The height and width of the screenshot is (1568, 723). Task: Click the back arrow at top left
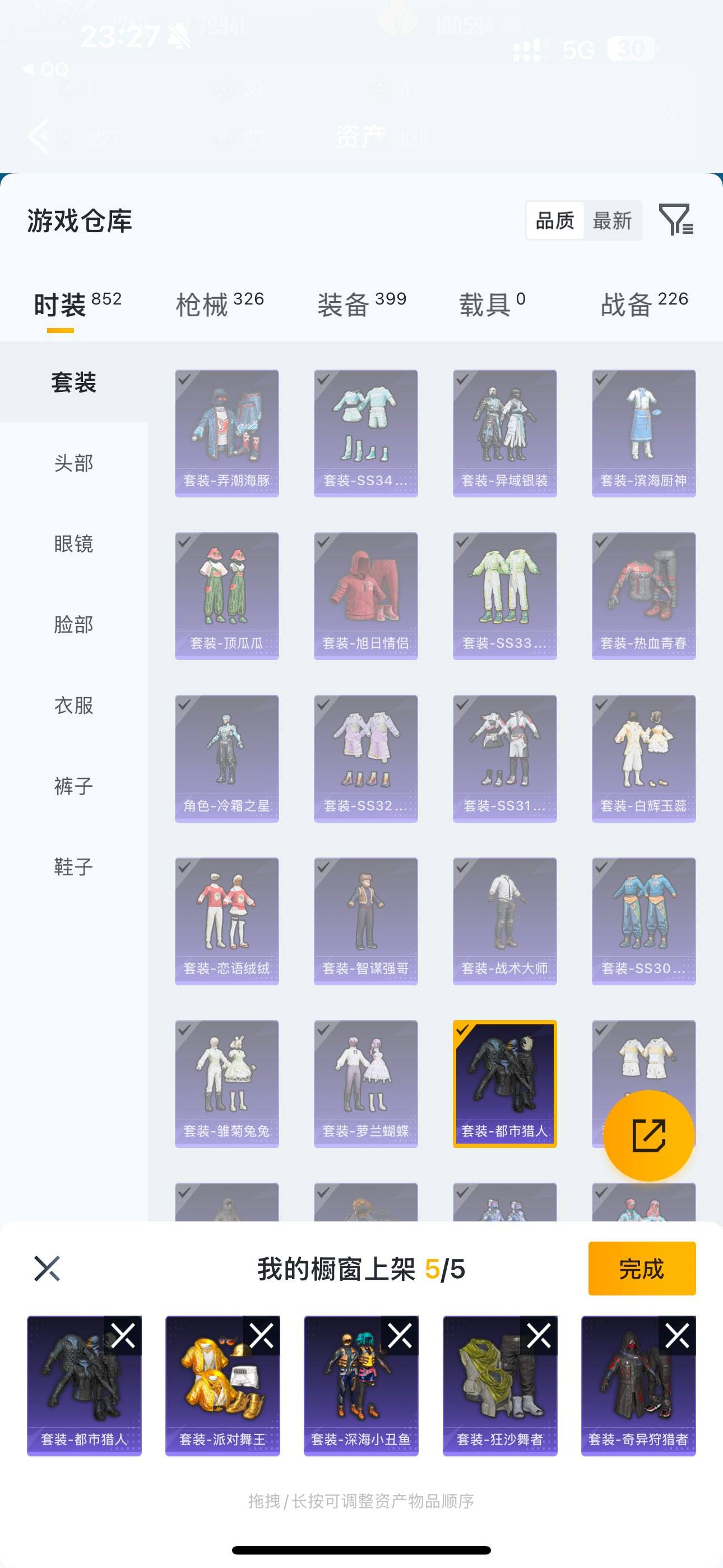[39, 135]
